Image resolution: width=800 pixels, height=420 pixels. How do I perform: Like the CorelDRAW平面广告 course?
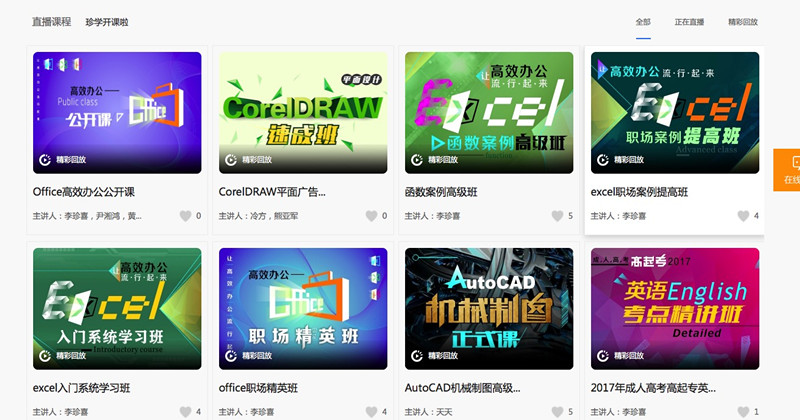pos(371,216)
